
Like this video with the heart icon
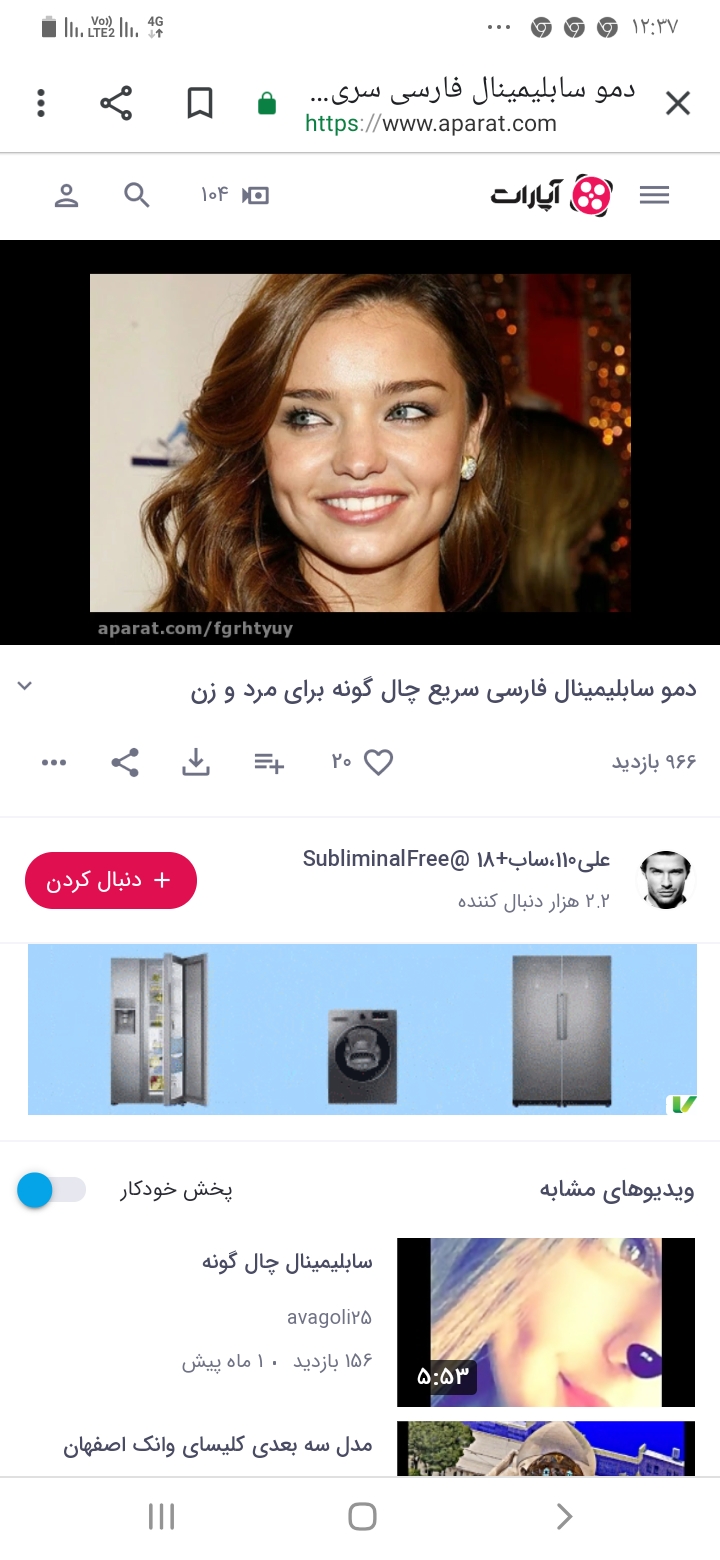point(378,763)
